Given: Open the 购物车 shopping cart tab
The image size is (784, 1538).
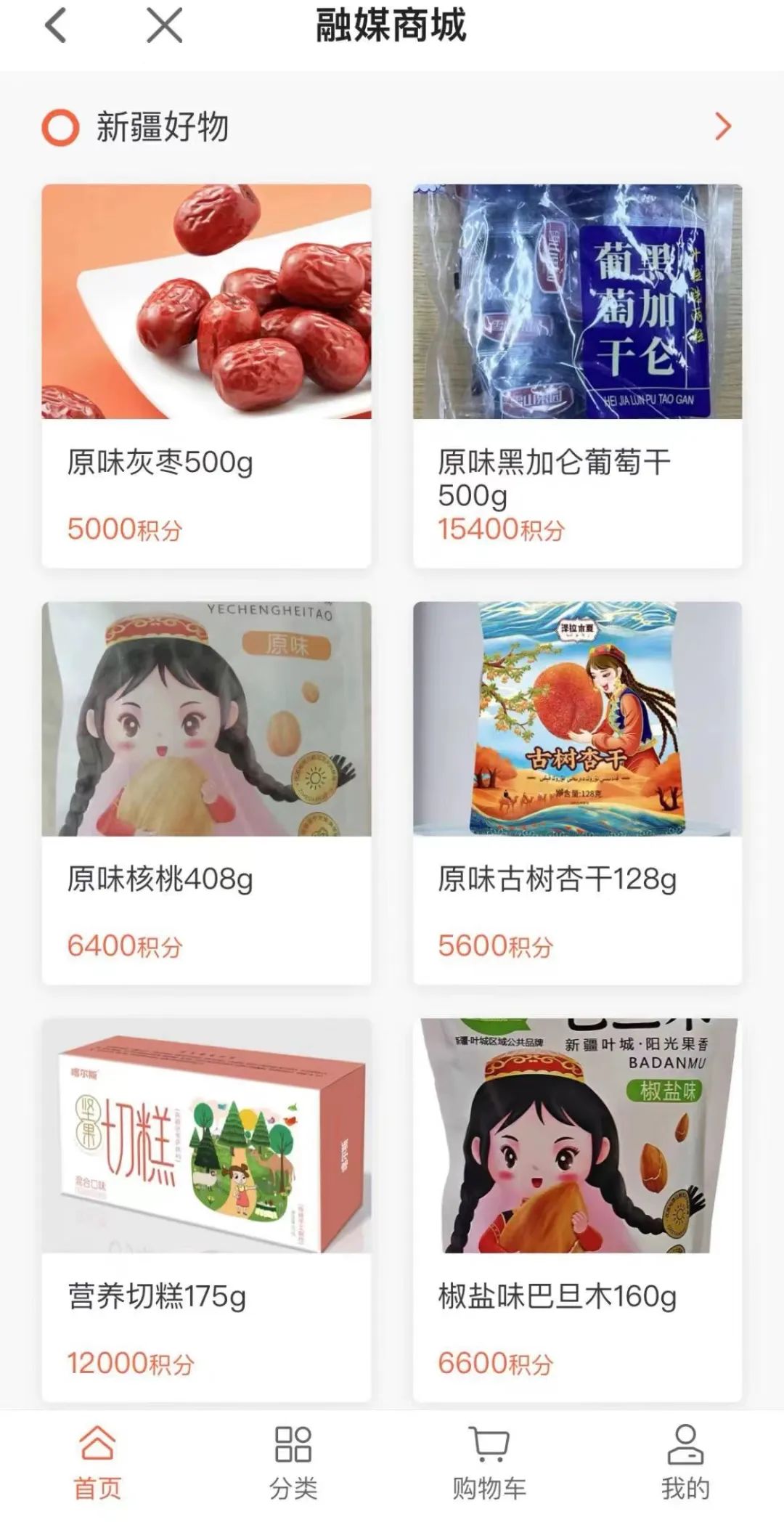Looking at the screenshot, I should [x=489, y=1461].
